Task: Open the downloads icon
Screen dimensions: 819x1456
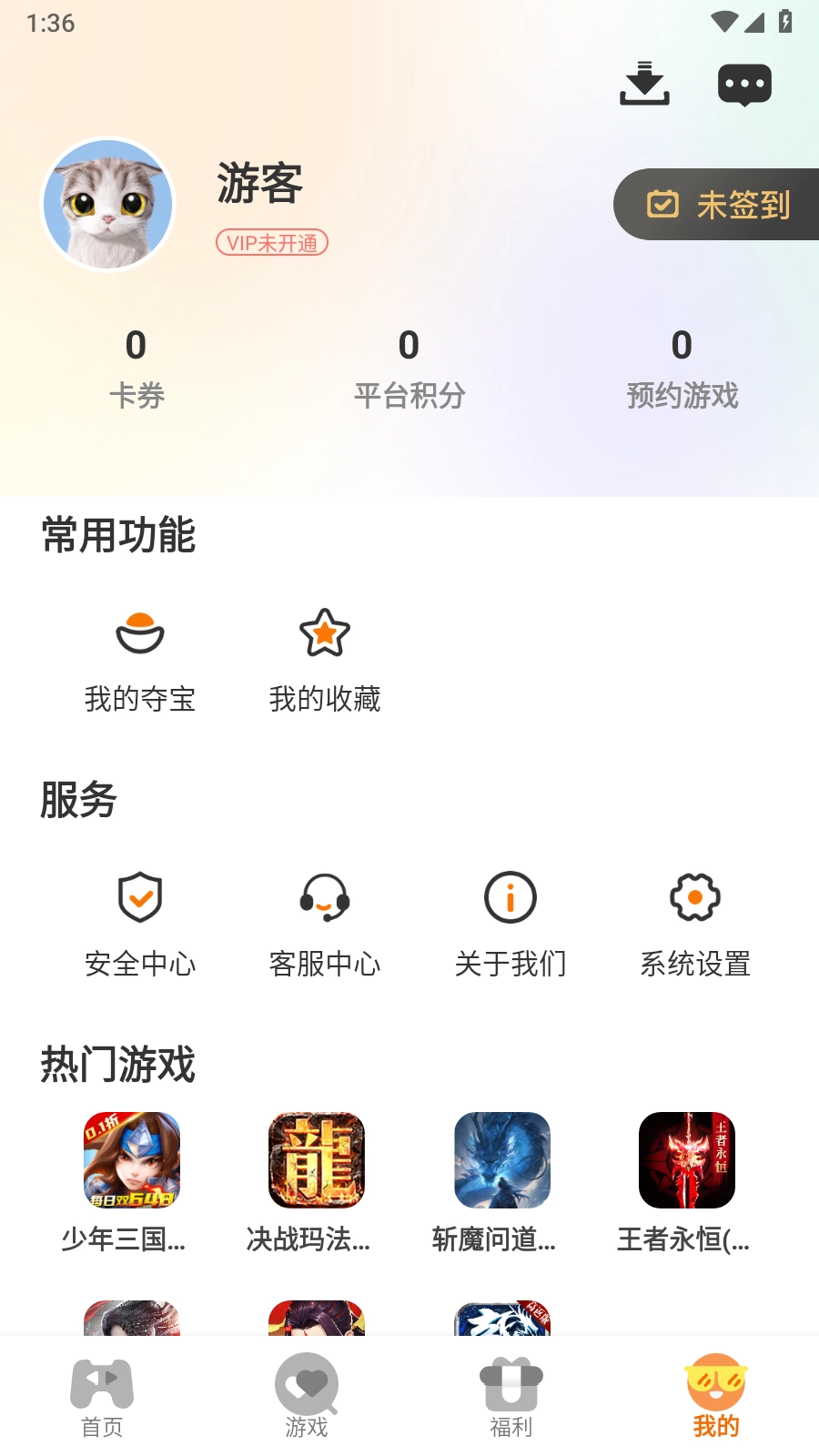Action: click(644, 84)
